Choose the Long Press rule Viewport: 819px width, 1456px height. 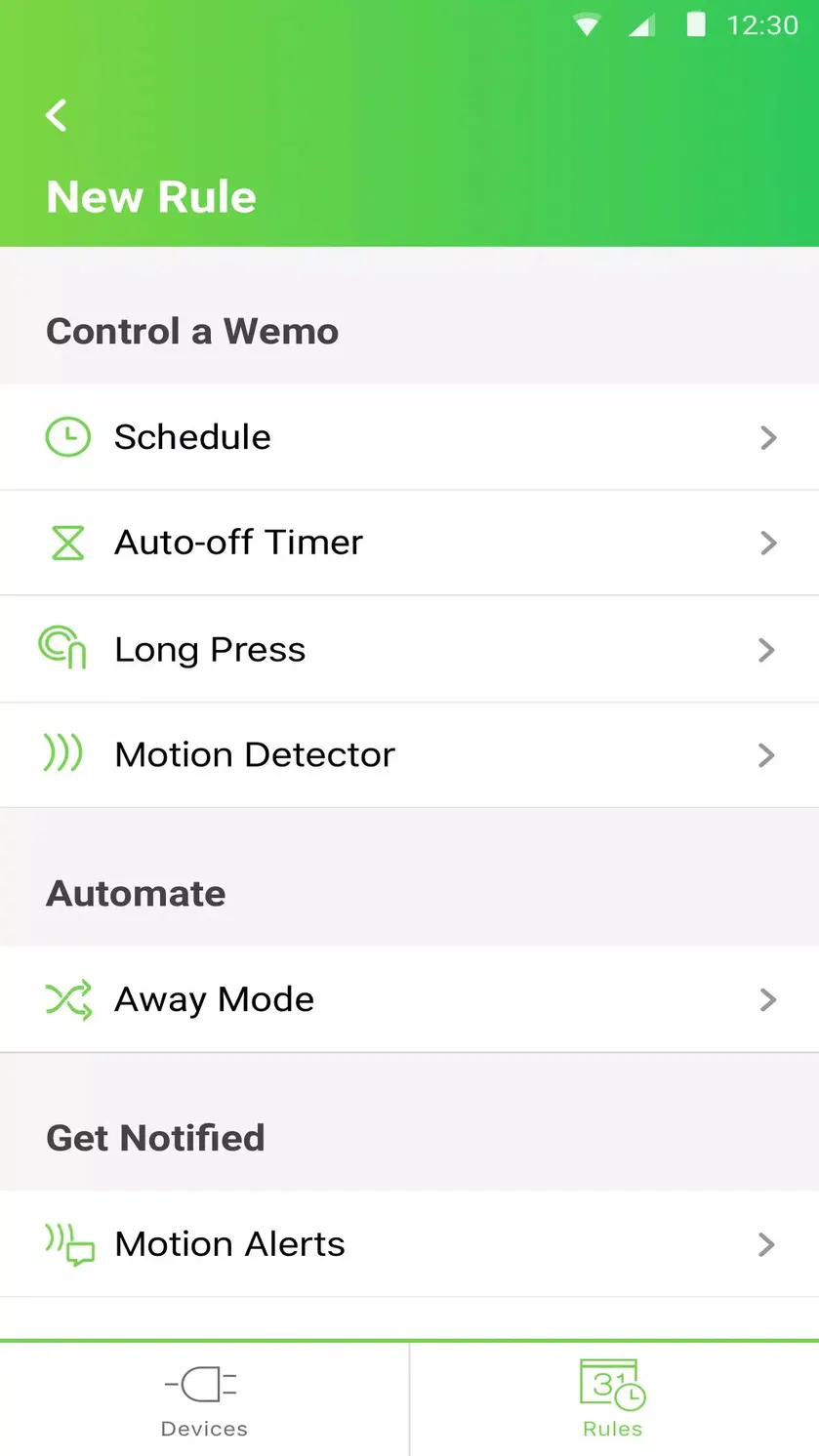[409, 649]
